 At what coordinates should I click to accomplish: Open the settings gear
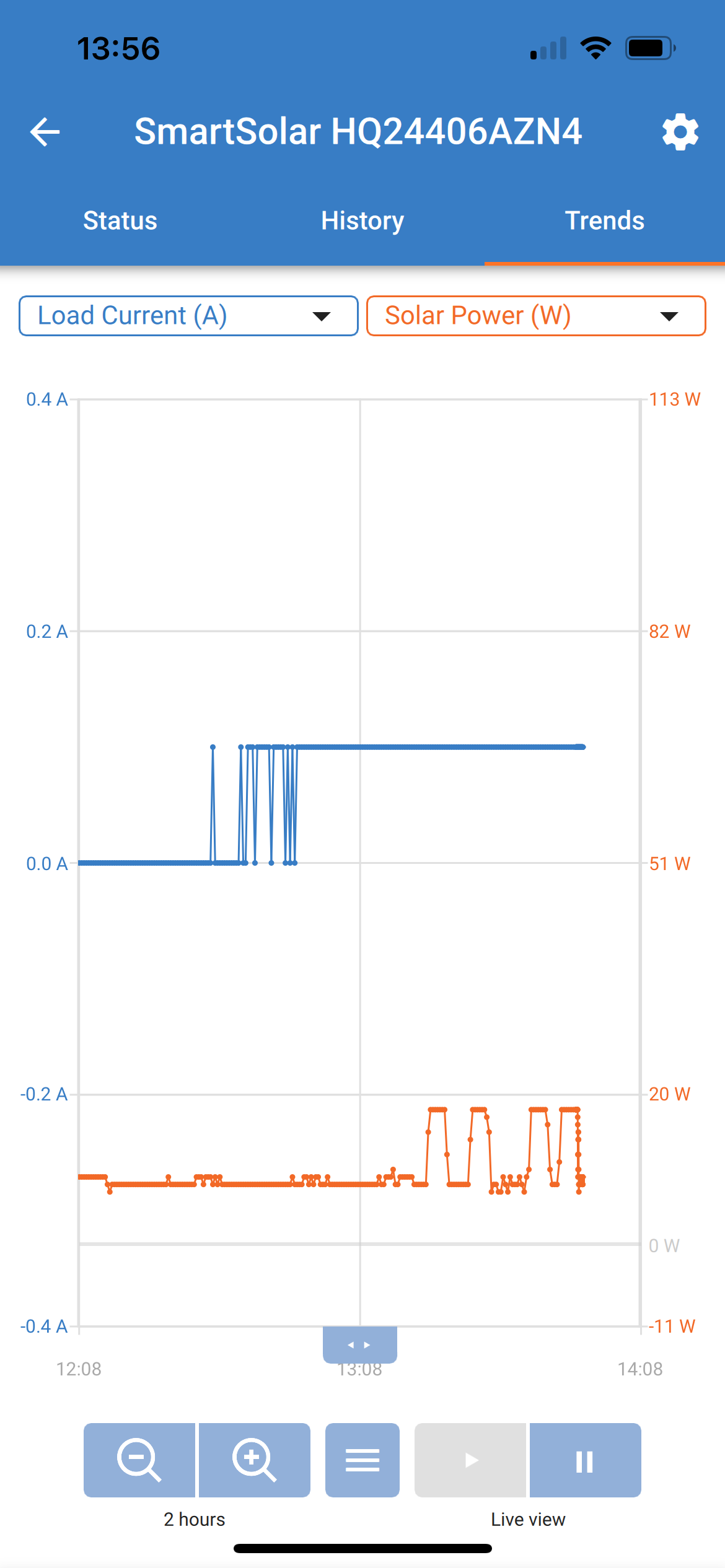click(680, 132)
